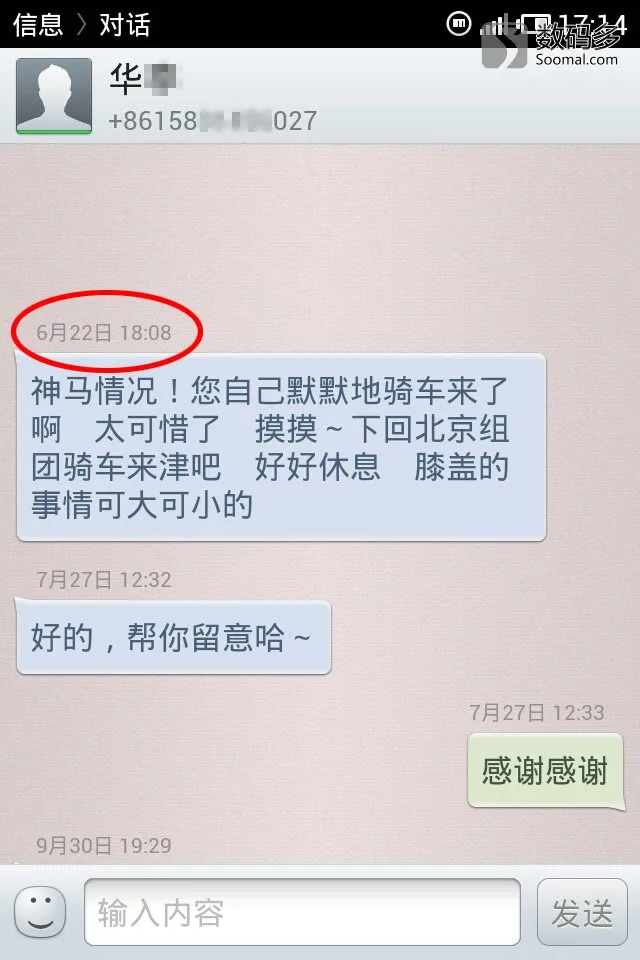
Task: Select the 神马情况 message bubble
Action: 281,447
